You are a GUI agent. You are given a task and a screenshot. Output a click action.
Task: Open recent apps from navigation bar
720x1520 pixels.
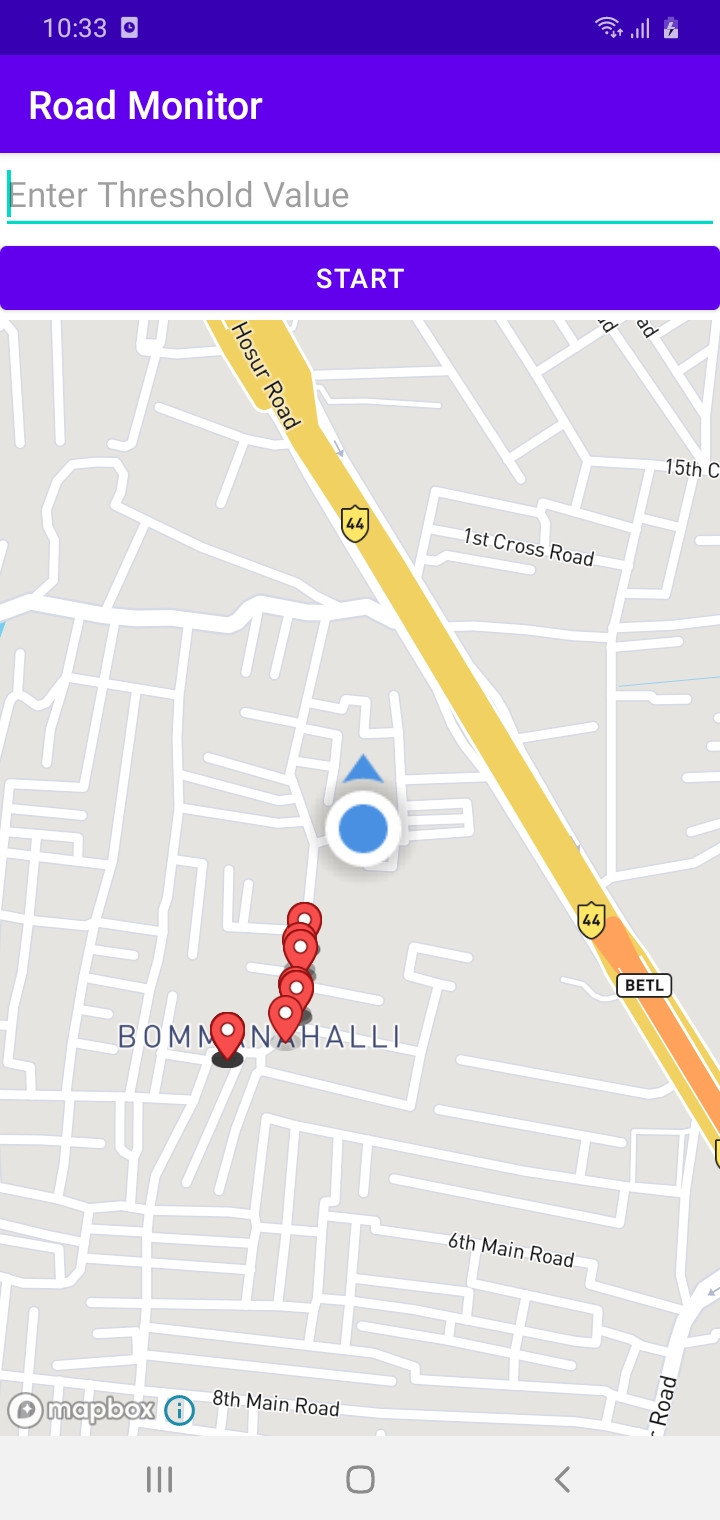click(159, 1479)
